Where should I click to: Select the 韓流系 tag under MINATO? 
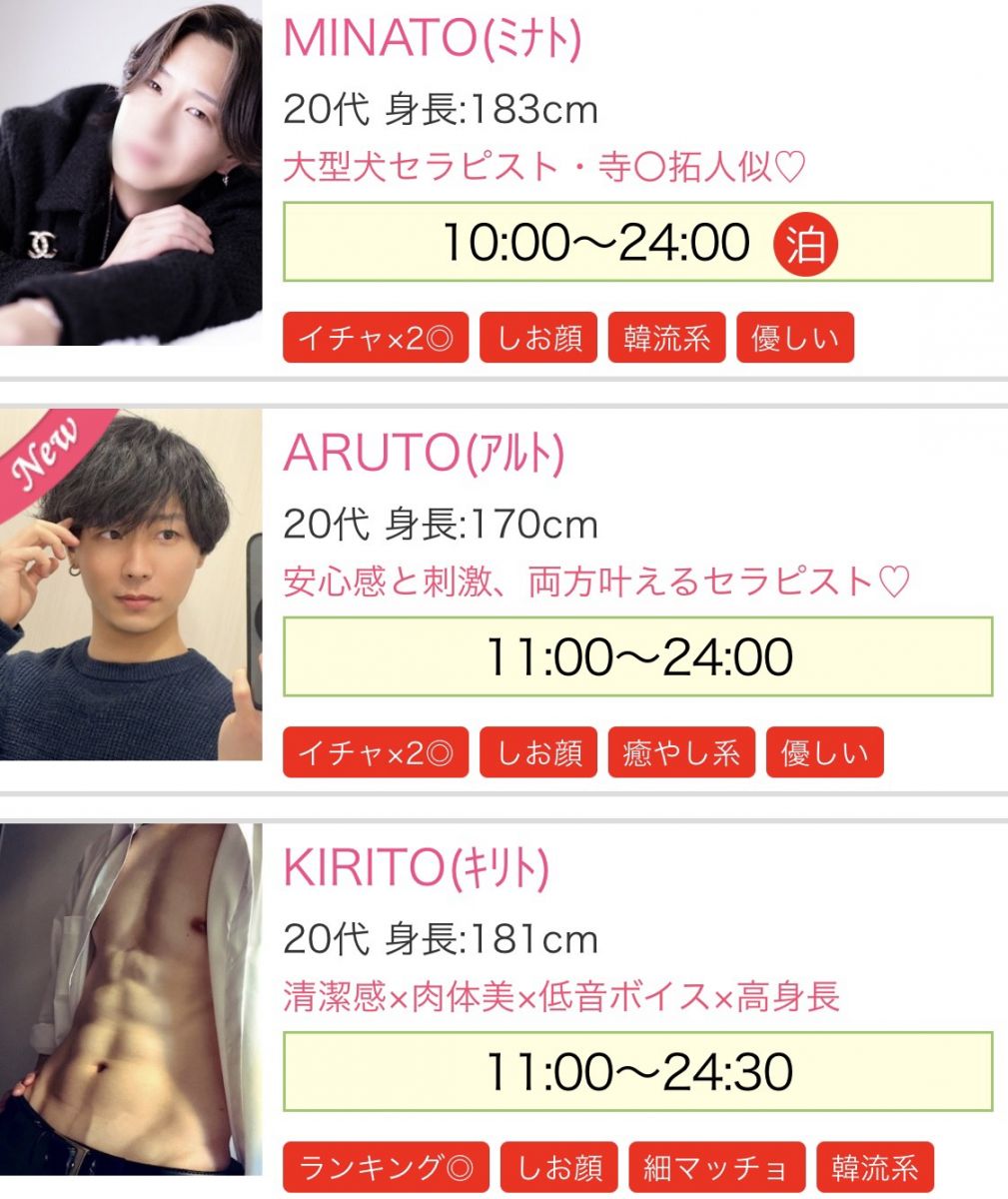(x=666, y=338)
